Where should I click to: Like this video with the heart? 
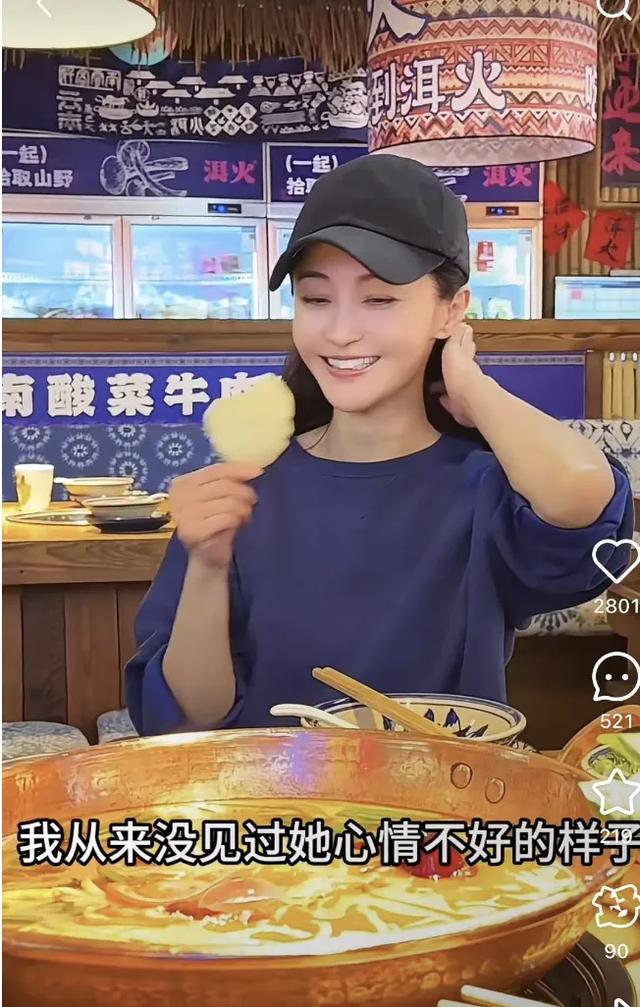615,562
